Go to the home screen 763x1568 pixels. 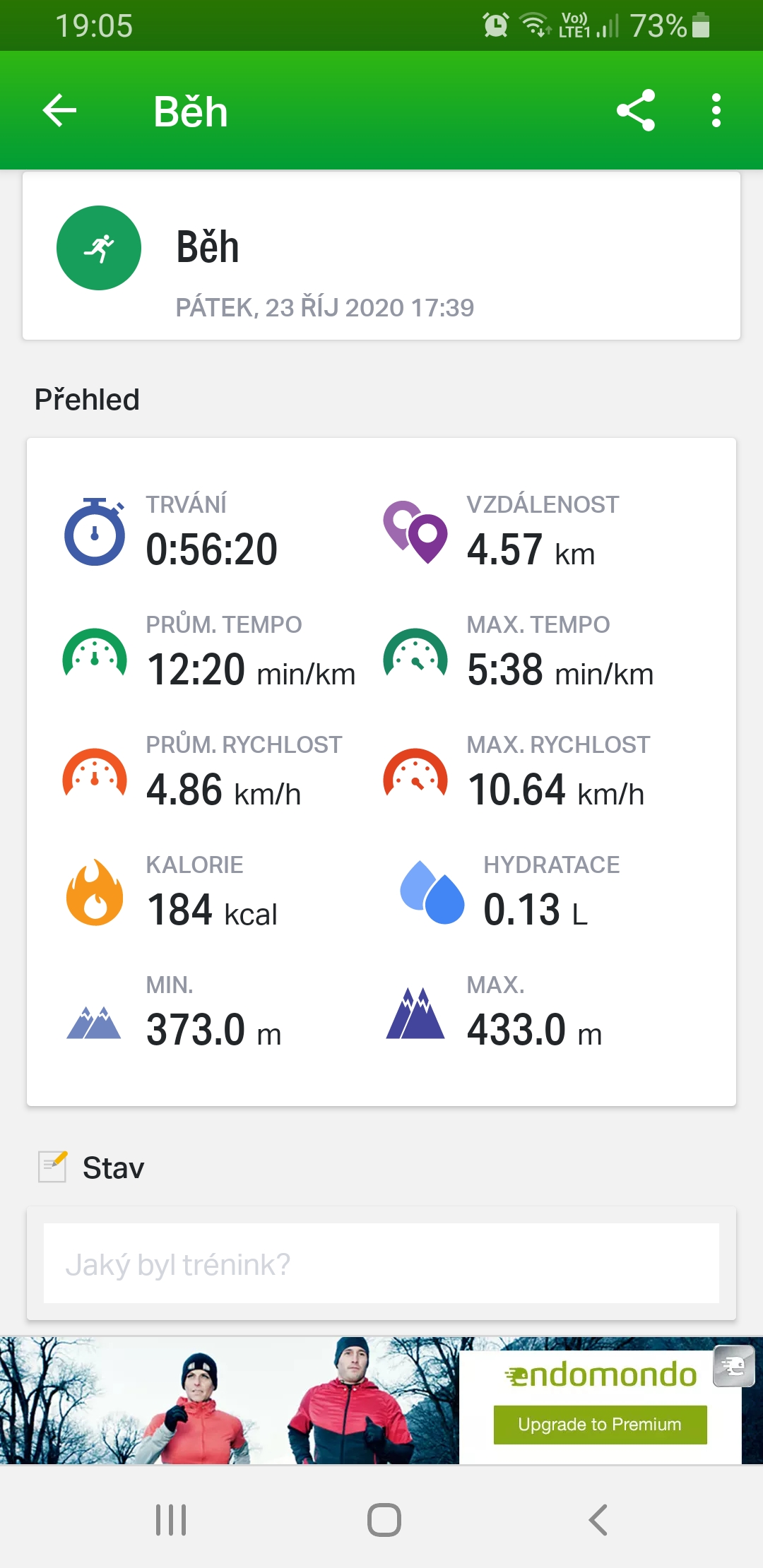[384, 1520]
